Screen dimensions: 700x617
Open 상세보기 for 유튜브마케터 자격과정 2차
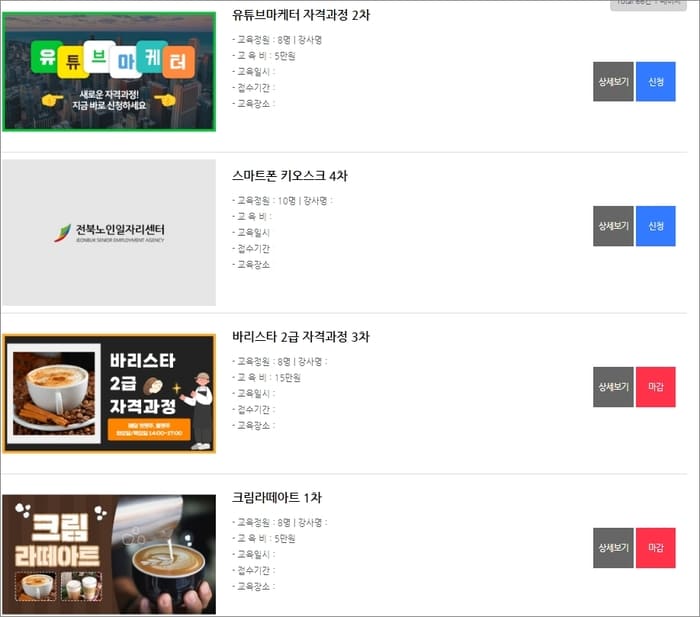[x=613, y=82]
